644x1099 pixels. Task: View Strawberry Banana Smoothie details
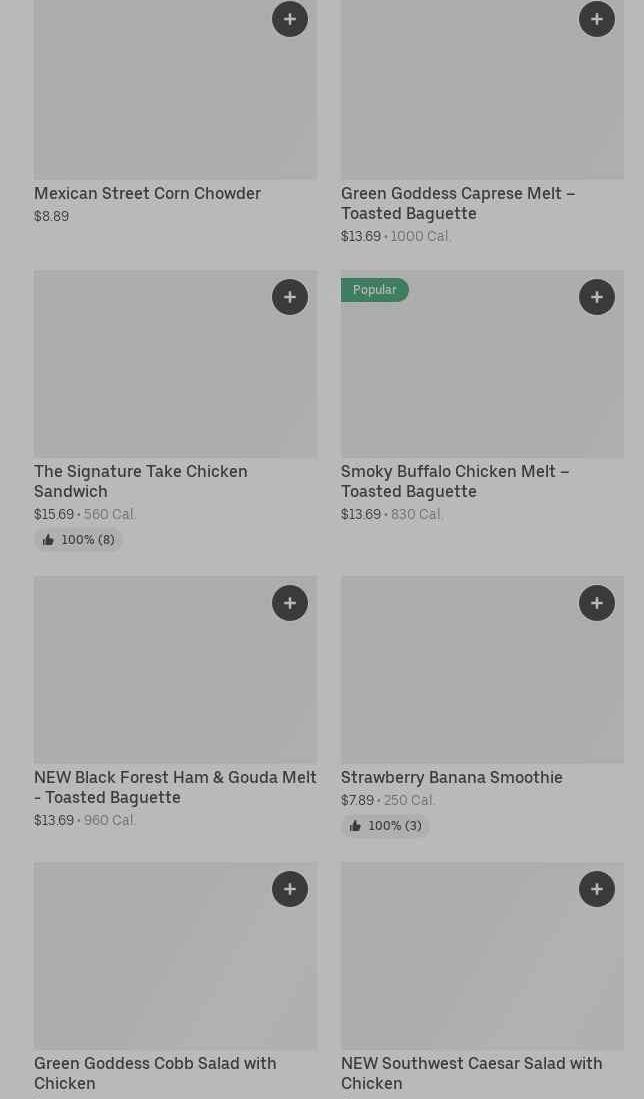451,777
